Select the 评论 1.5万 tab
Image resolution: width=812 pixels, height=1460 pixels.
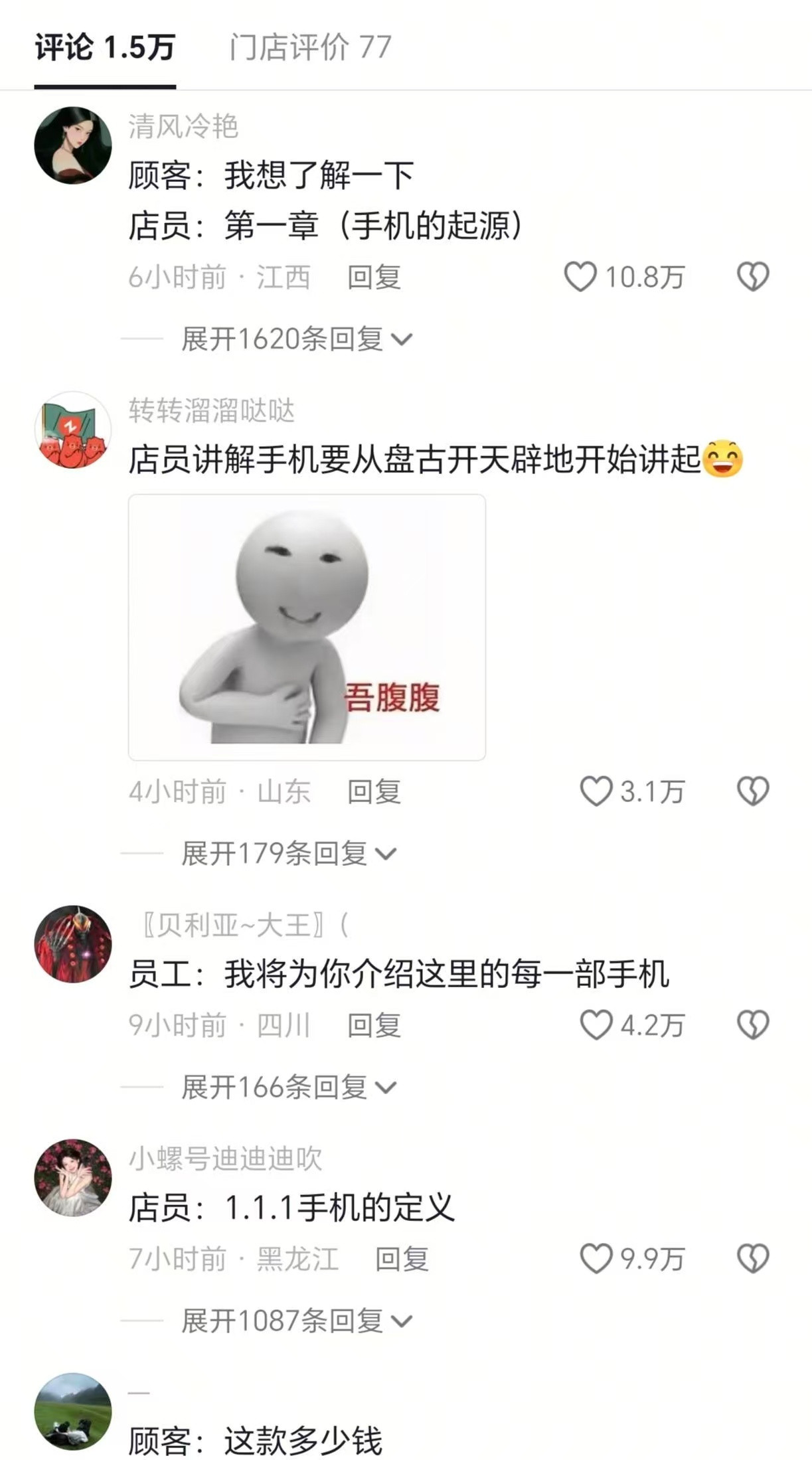coord(103,46)
